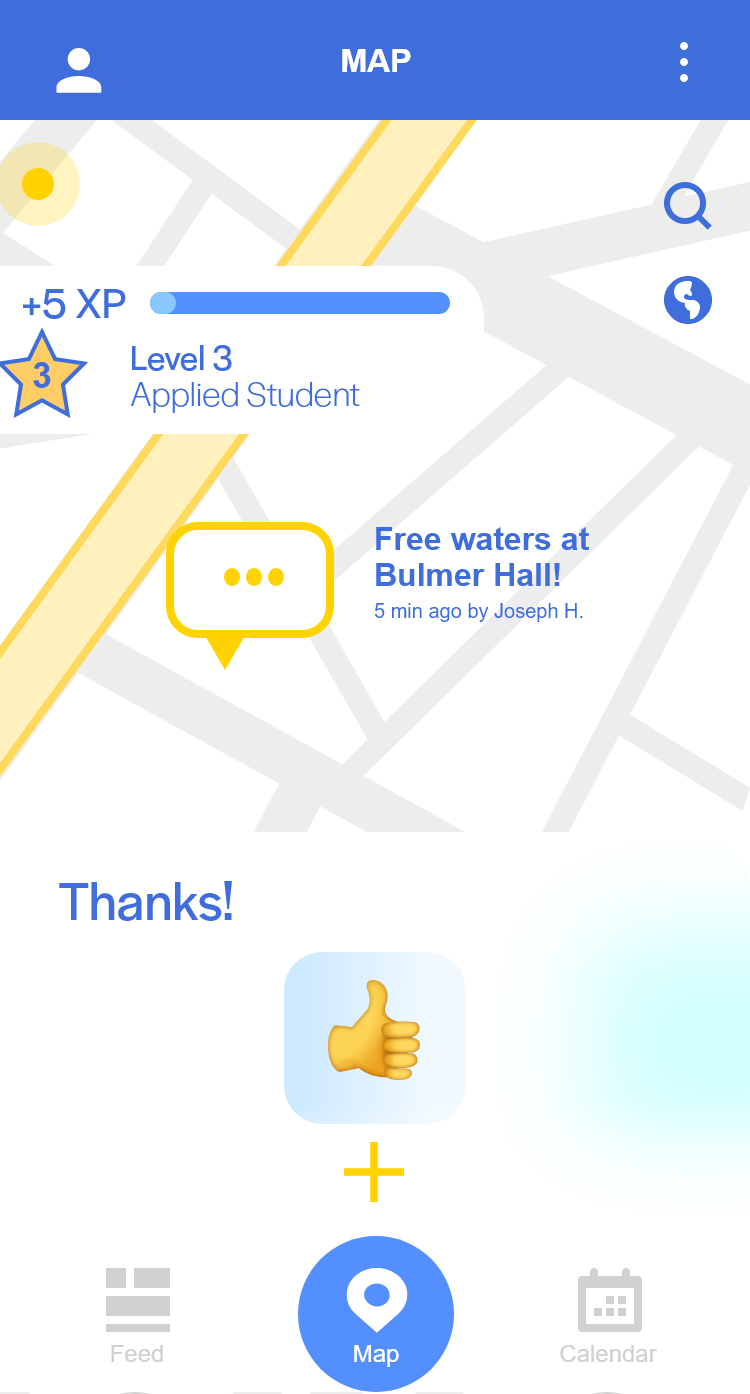Open the three-dot overflow menu

point(684,62)
